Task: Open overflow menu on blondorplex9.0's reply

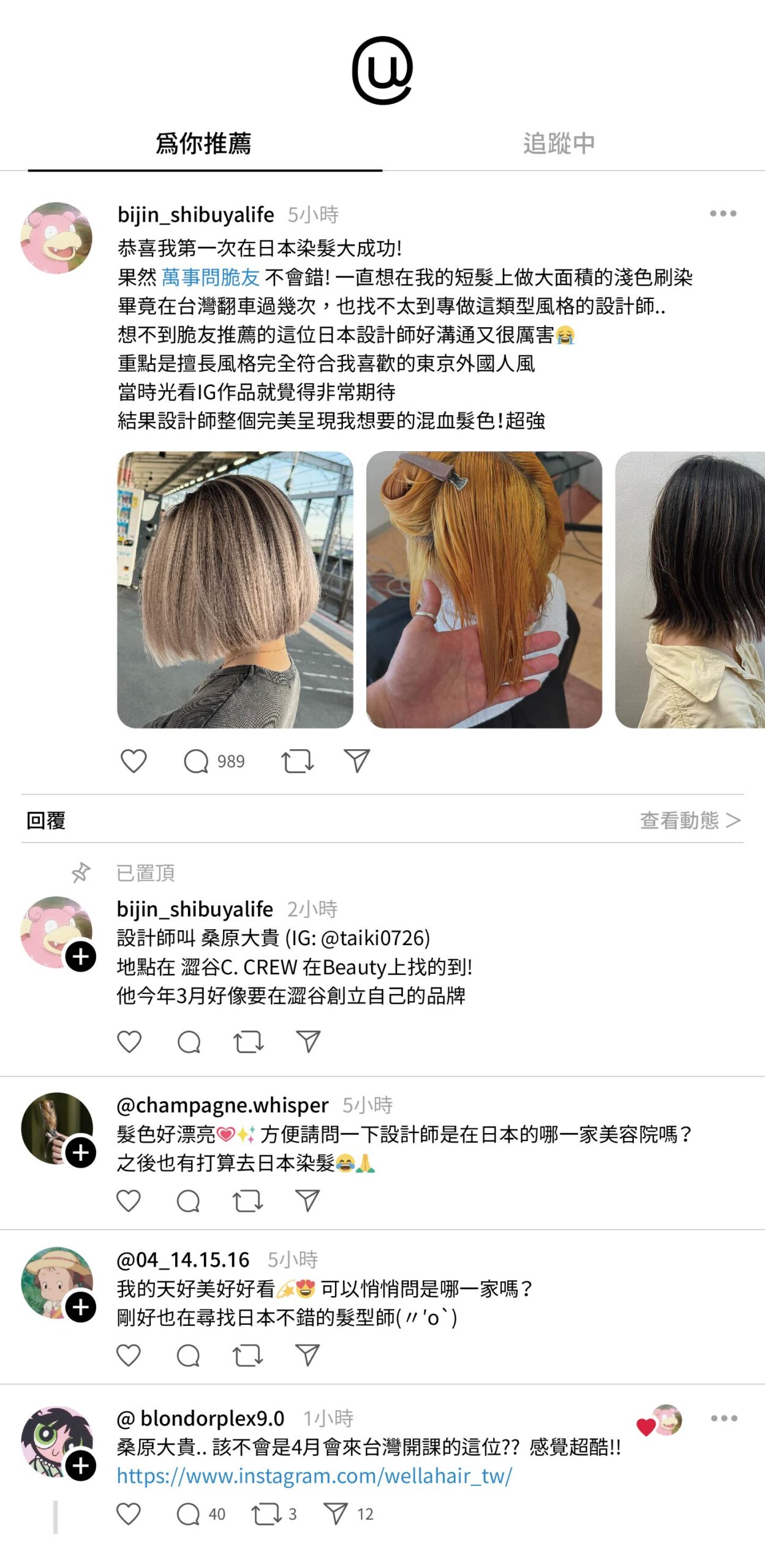Action: (x=724, y=1418)
